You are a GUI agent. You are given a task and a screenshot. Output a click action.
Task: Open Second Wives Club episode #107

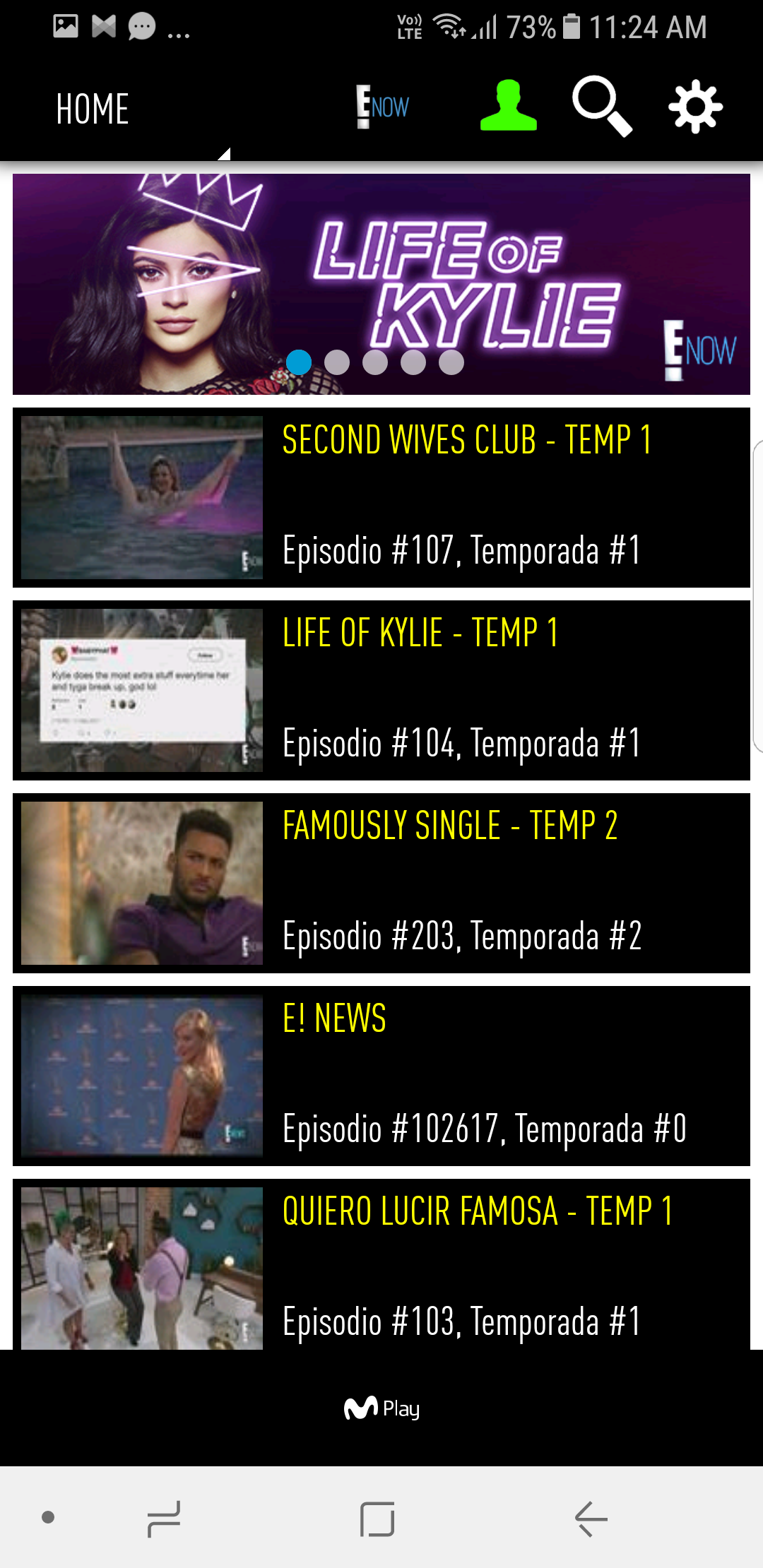381,497
